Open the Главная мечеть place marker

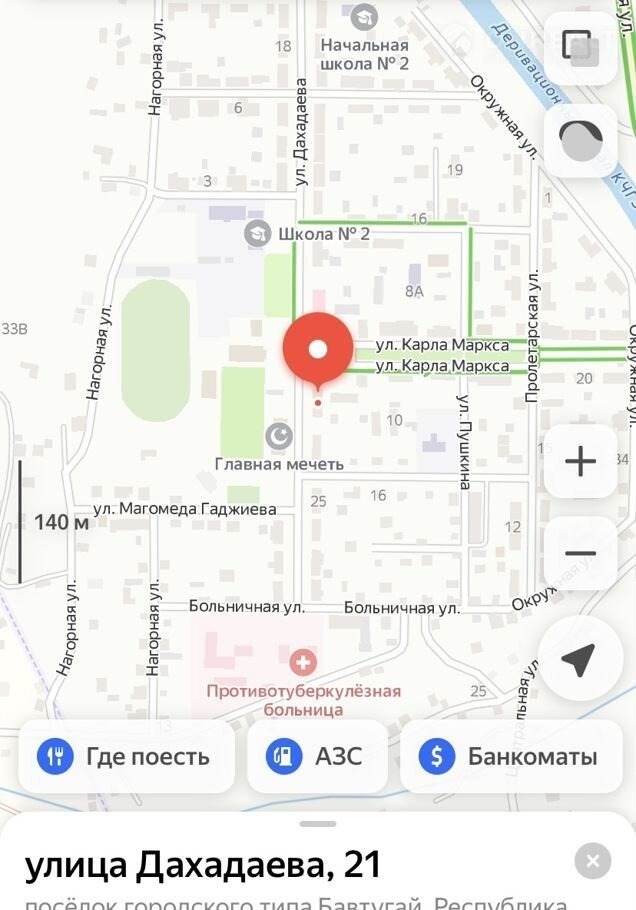pos(279,435)
